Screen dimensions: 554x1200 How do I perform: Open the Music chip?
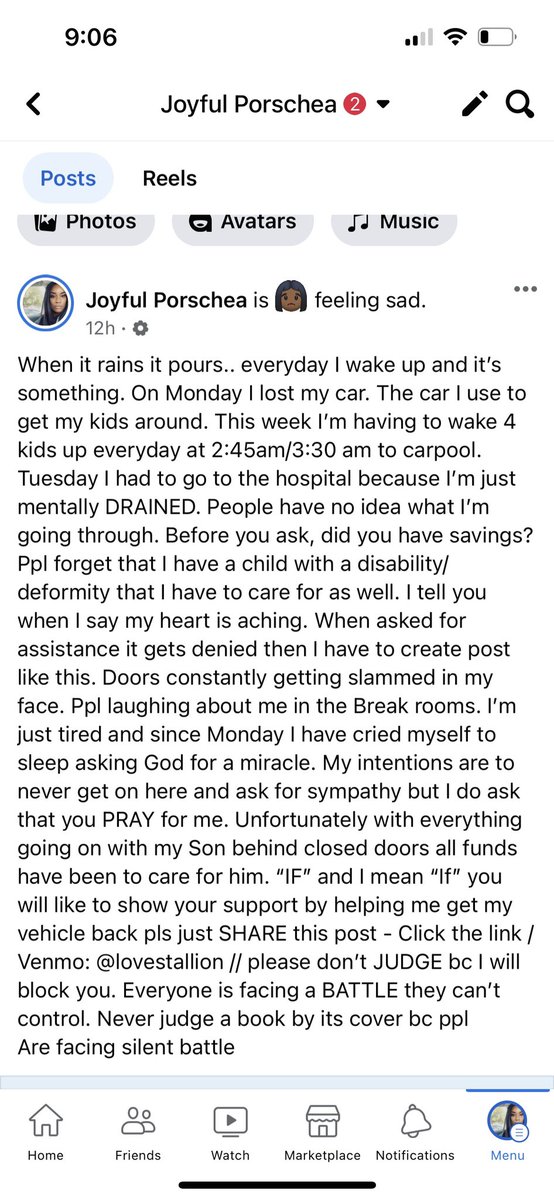[393, 226]
